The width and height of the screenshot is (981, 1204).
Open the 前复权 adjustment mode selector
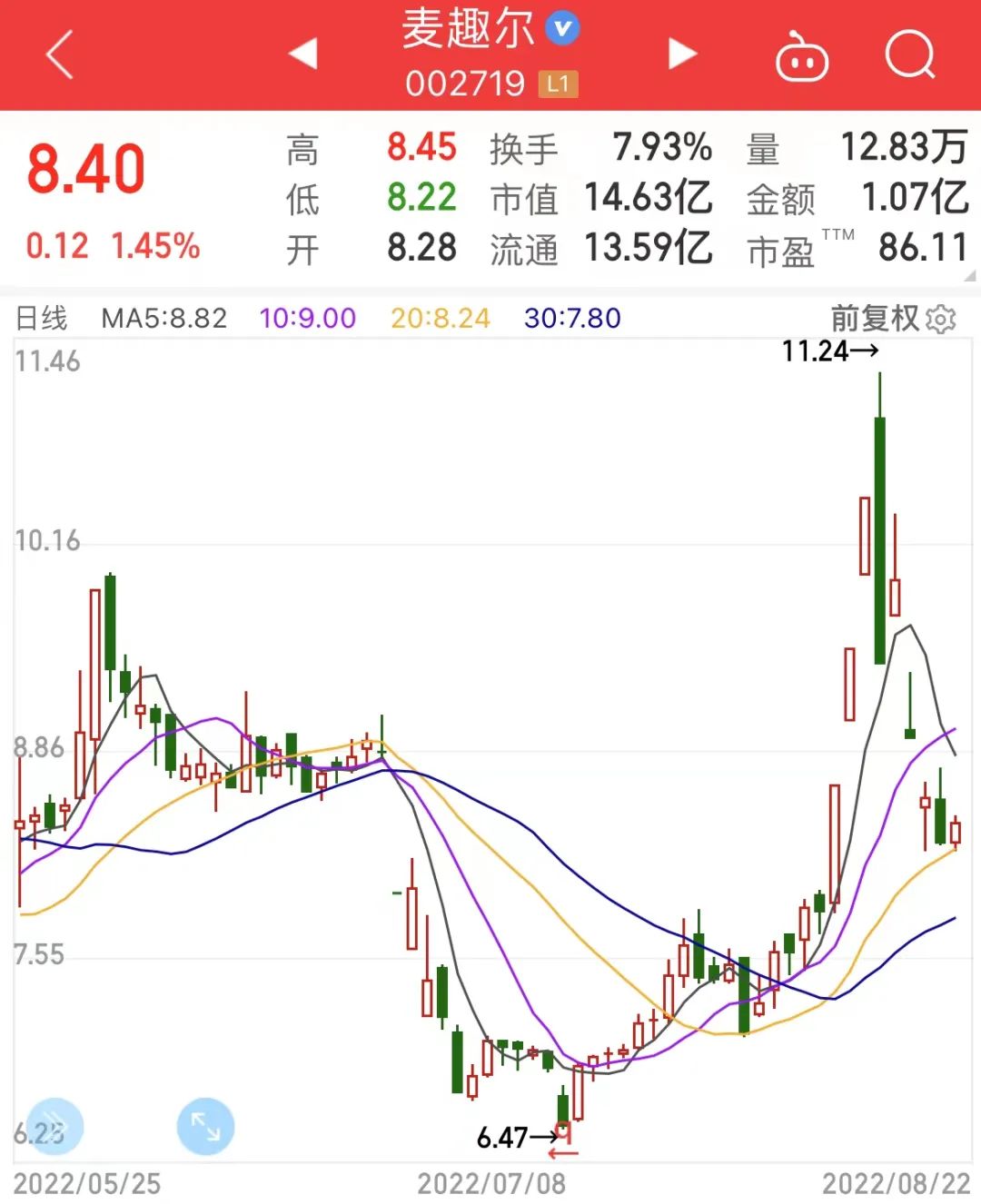[875, 319]
